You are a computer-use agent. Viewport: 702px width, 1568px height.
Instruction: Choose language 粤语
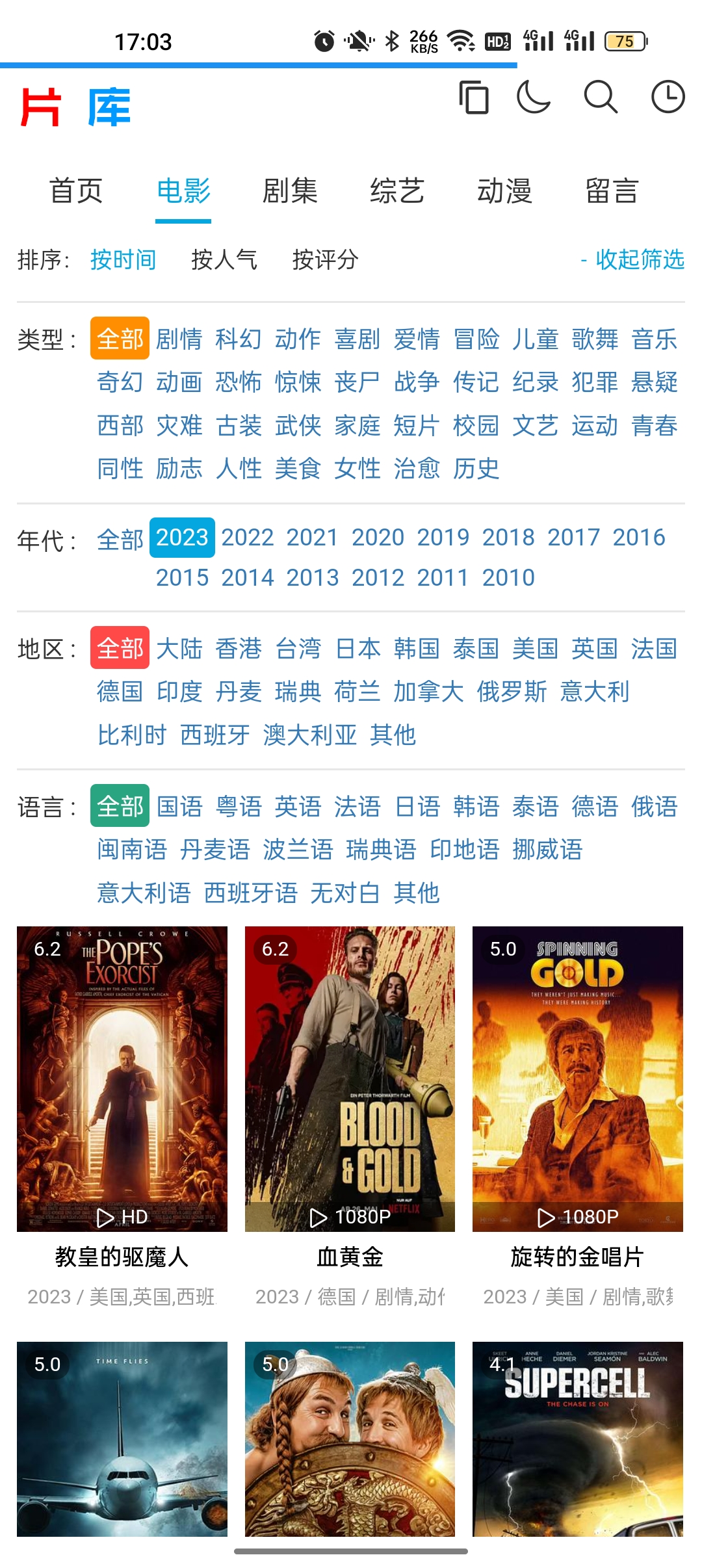point(239,806)
